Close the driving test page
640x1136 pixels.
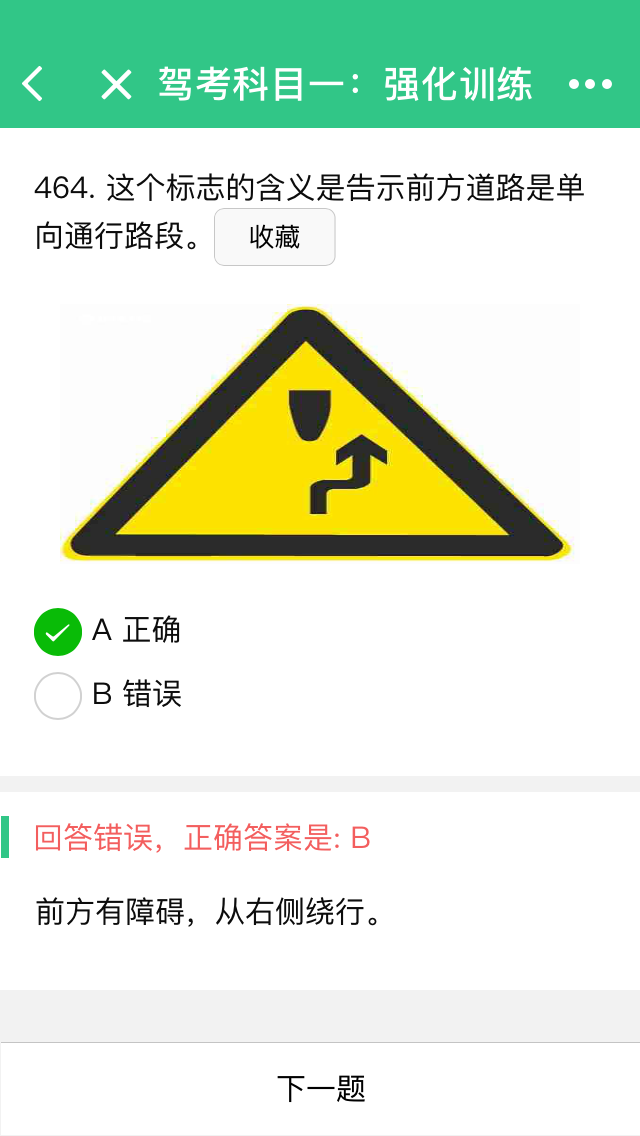(116, 84)
